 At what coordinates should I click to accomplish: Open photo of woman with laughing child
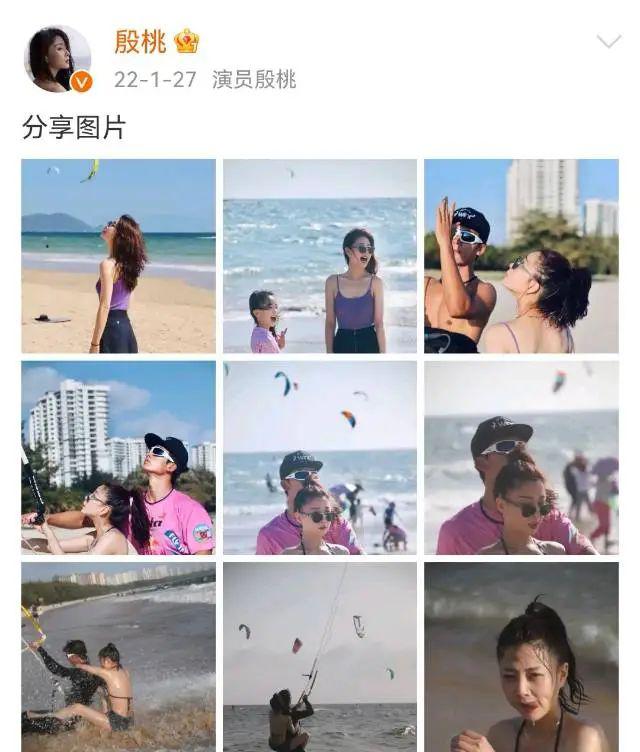pos(320,256)
